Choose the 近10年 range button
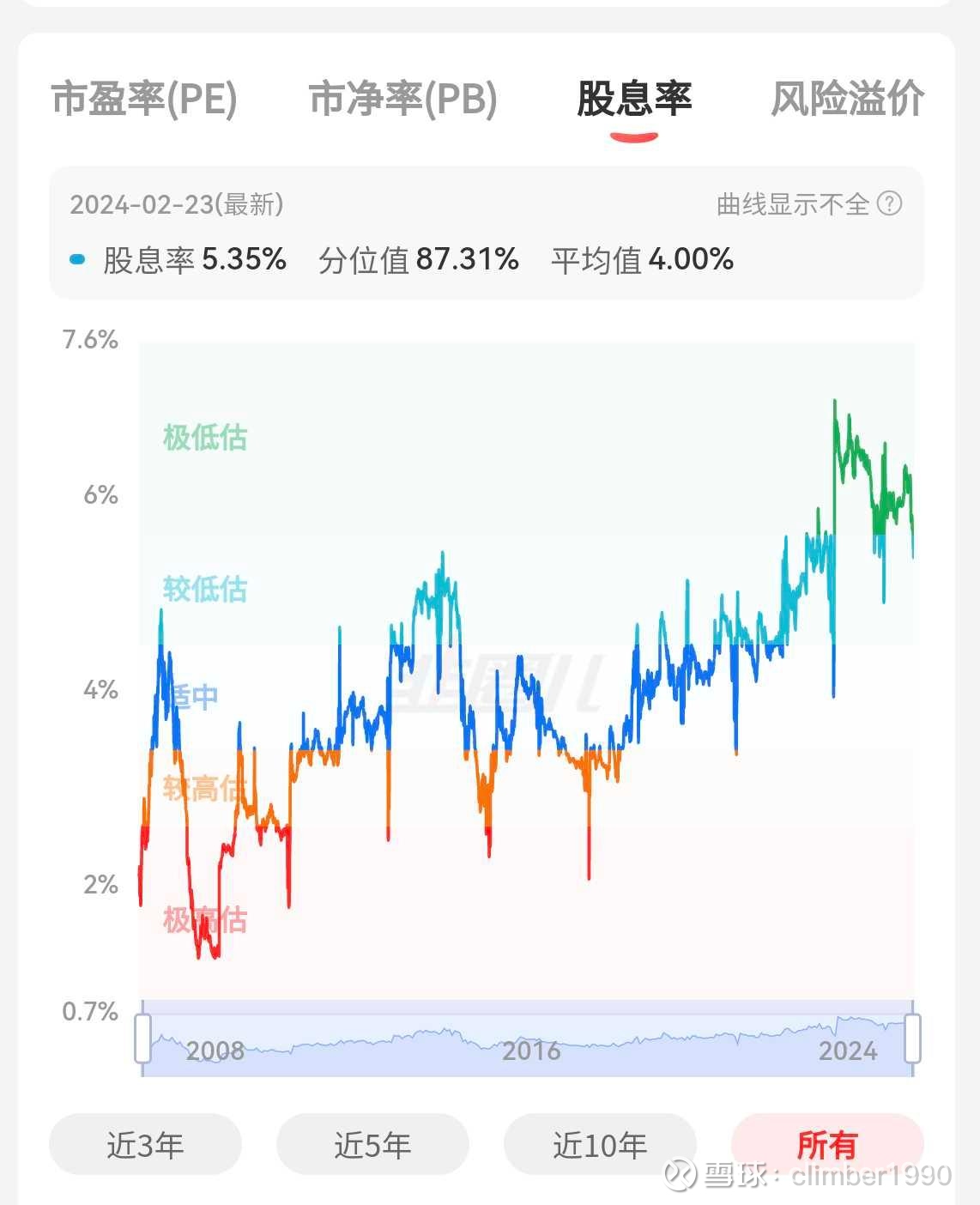Image resolution: width=980 pixels, height=1205 pixels. pyautogui.click(x=600, y=1145)
